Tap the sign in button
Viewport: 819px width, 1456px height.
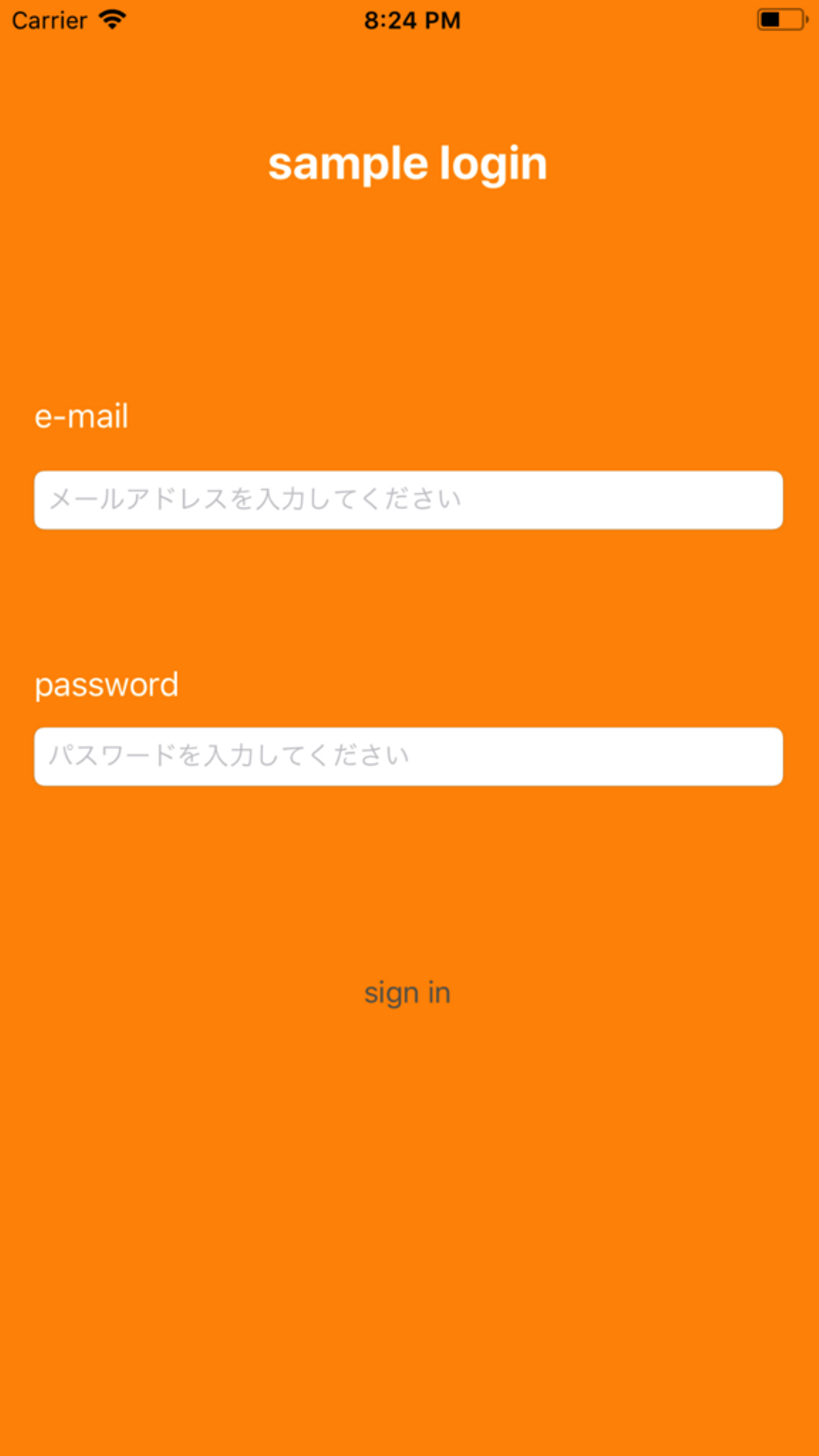[407, 994]
